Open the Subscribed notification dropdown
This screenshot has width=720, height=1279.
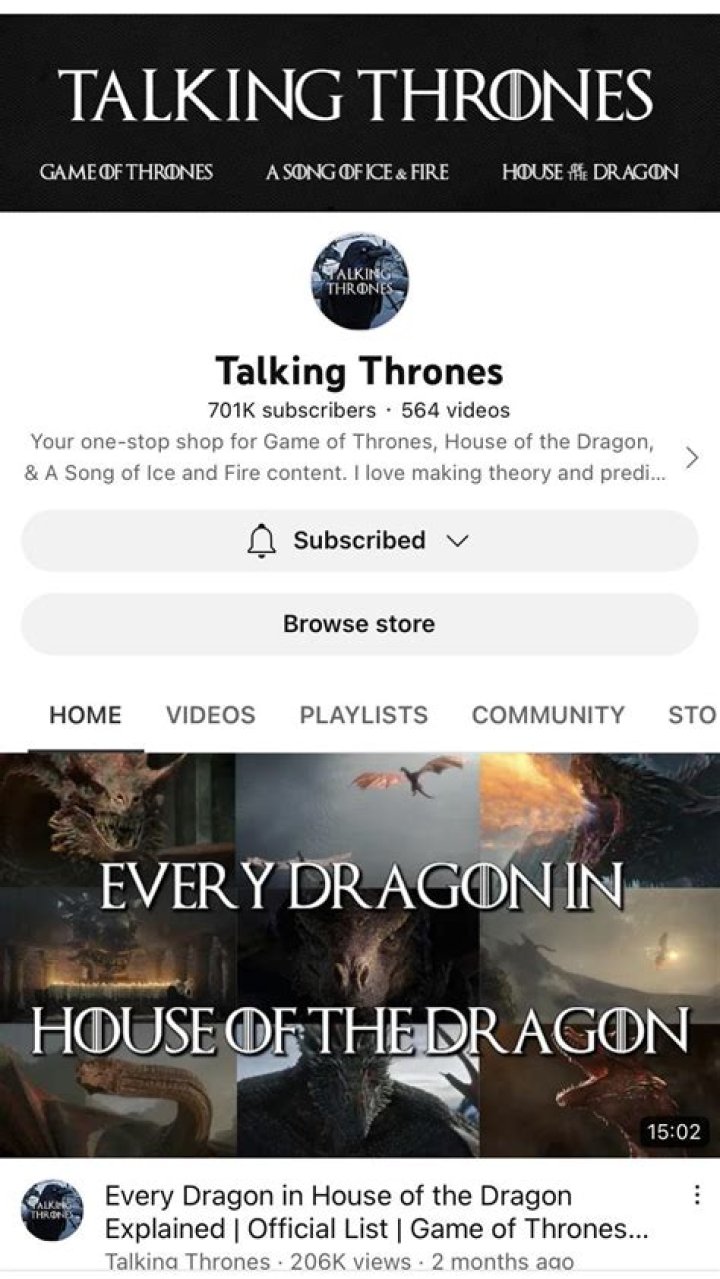tap(359, 541)
